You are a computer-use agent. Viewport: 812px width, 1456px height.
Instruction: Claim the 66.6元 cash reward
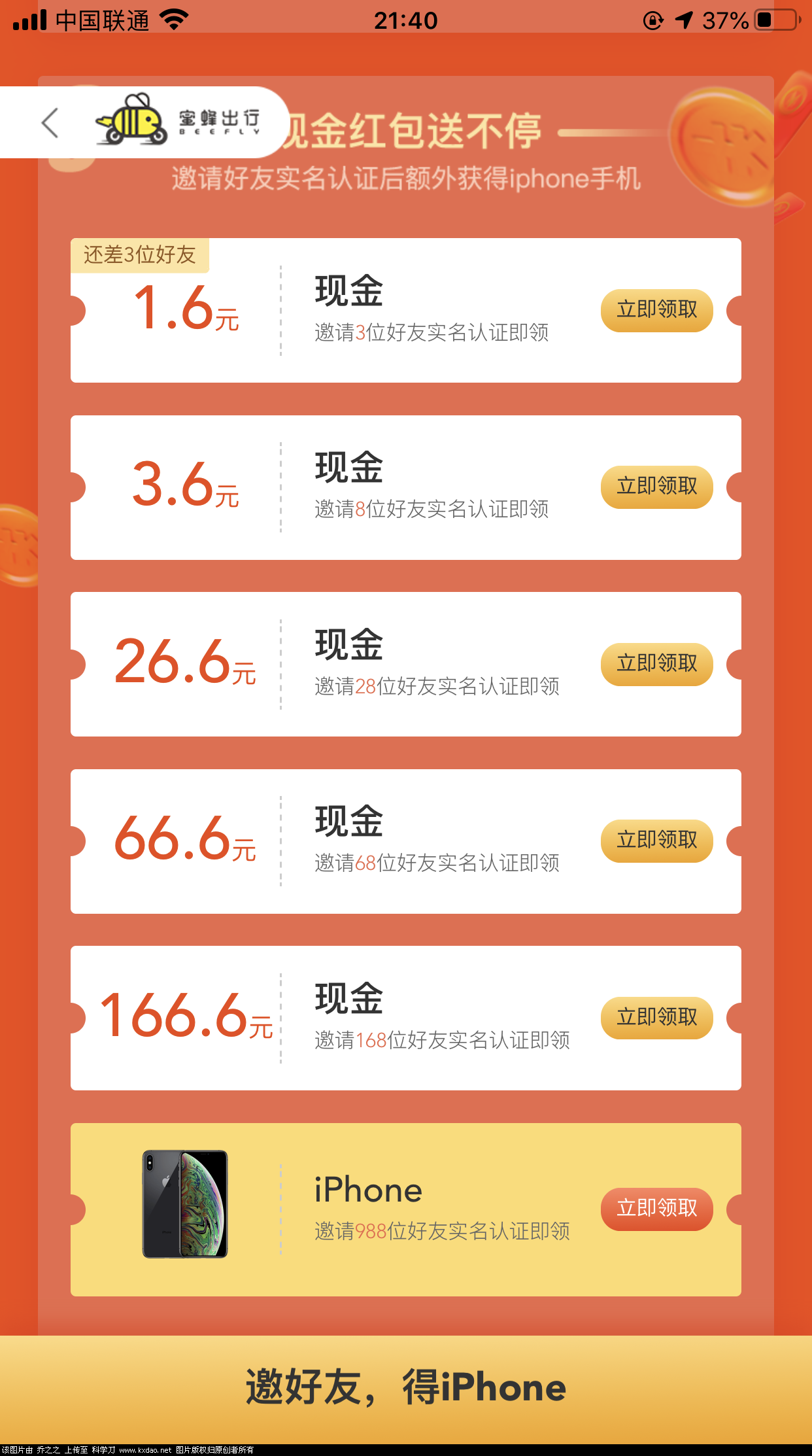[x=656, y=841]
